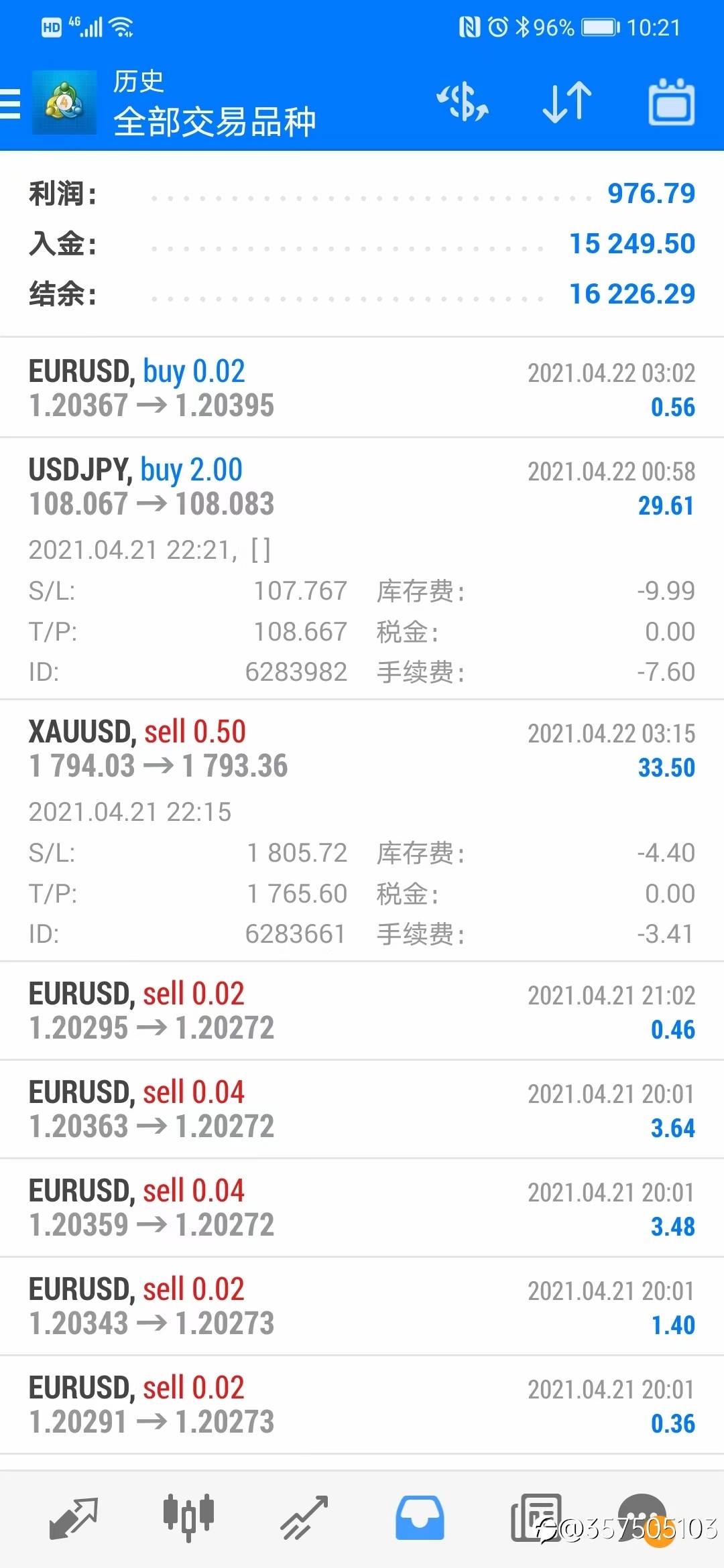Expand the EURUSD buy 0.02 trade

(362, 388)
